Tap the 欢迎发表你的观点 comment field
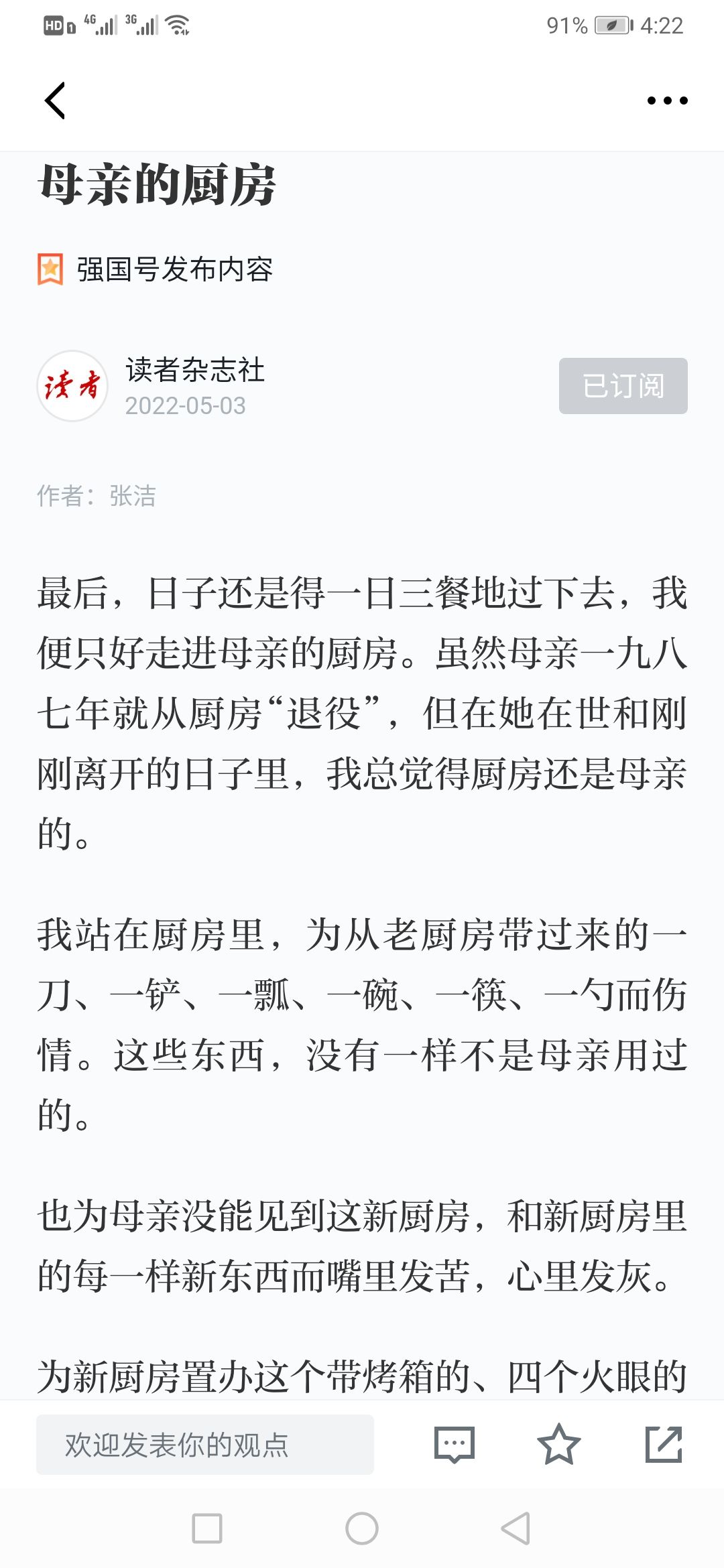This screenshot has width=724, height=1568. coord(205,1445)
